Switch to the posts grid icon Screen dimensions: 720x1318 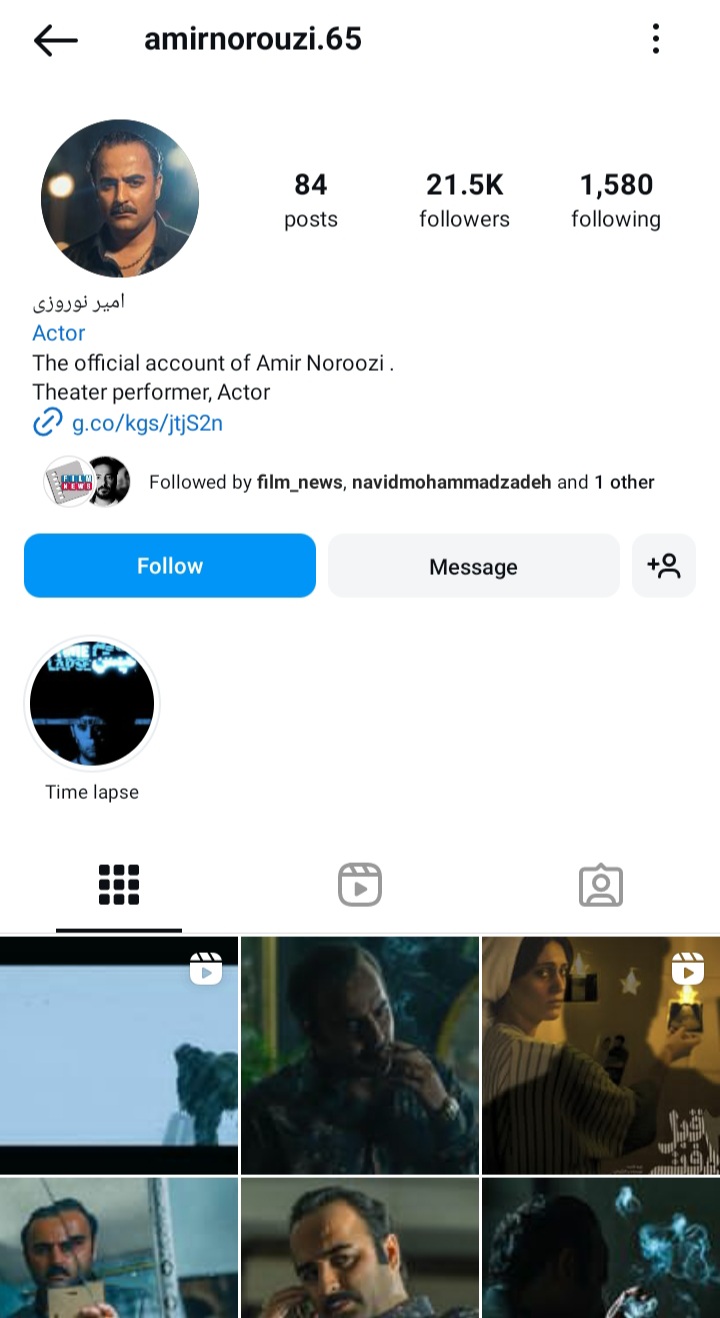click(x=119, y=884)
